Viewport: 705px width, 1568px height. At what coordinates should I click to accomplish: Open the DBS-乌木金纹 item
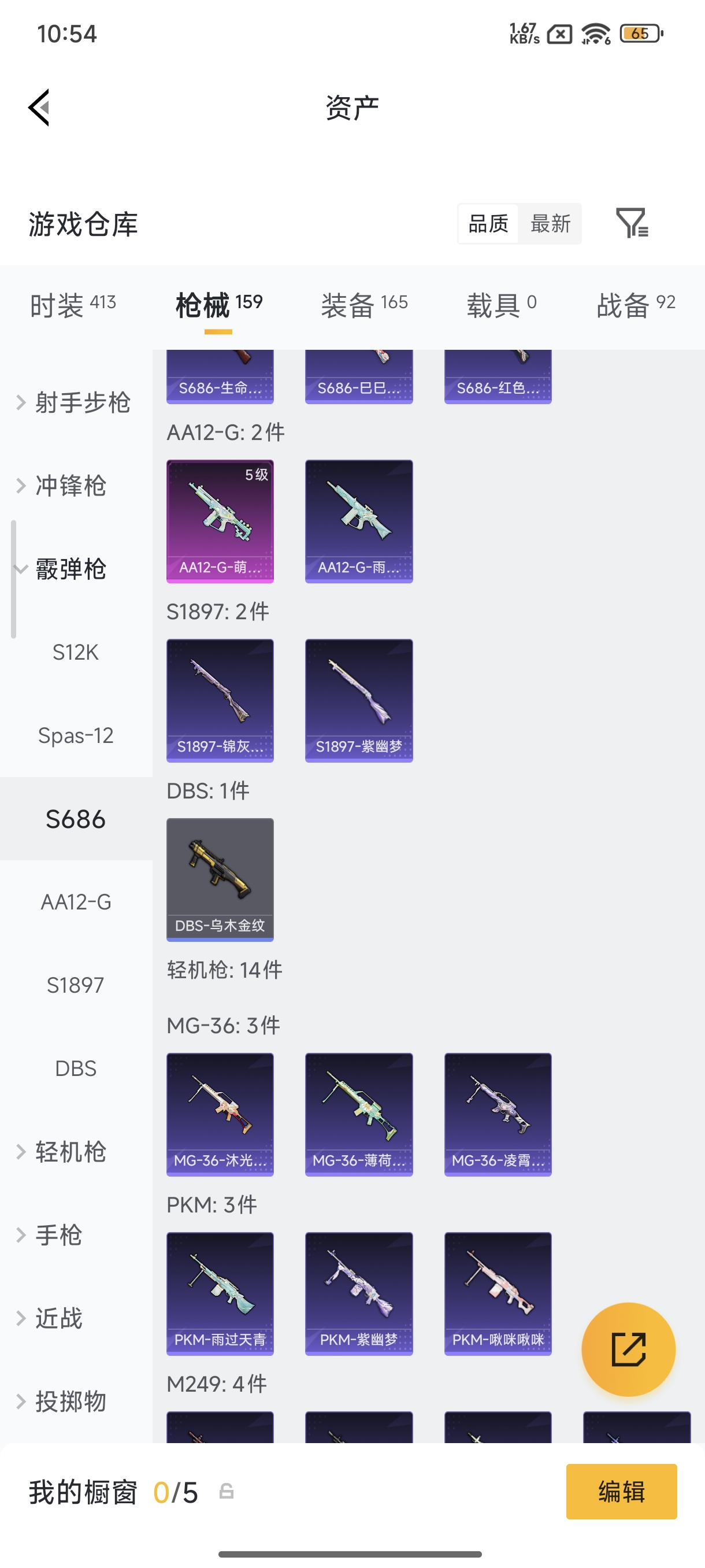click(x=220, y=879)
